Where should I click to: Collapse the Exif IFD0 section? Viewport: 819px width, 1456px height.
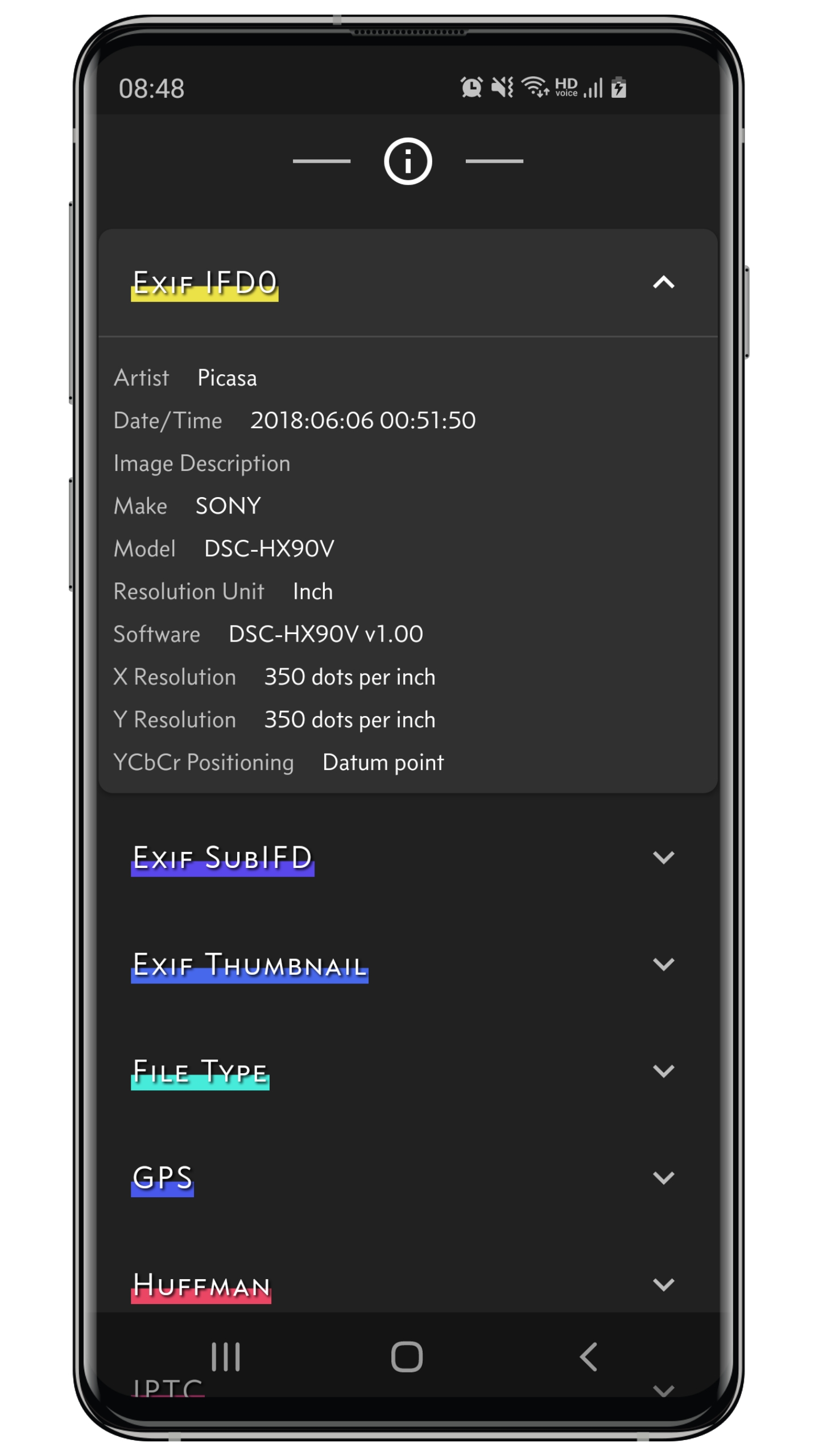point(663,282)
